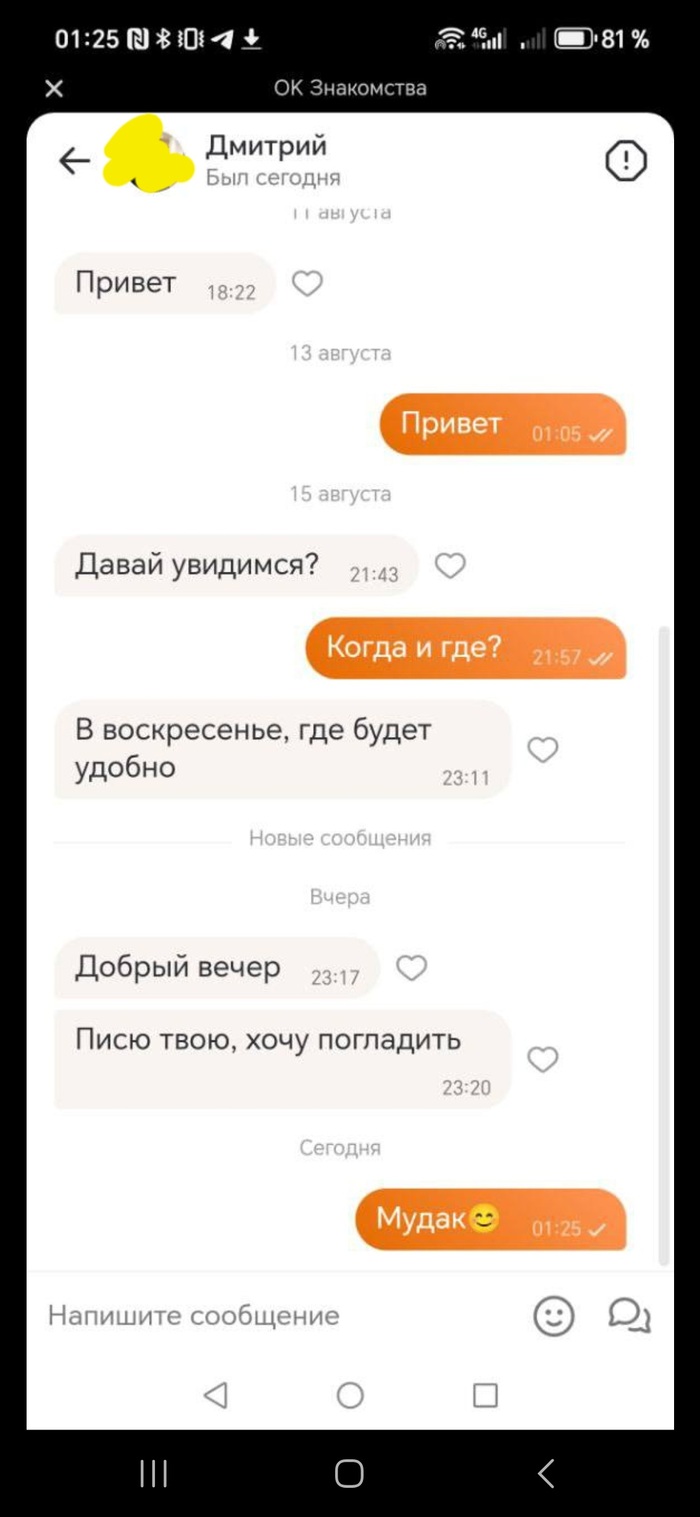Report this chat via the exclamation icon
Image resolution: width=700 pixels, height=1517 pixels.
pos(626,161)
